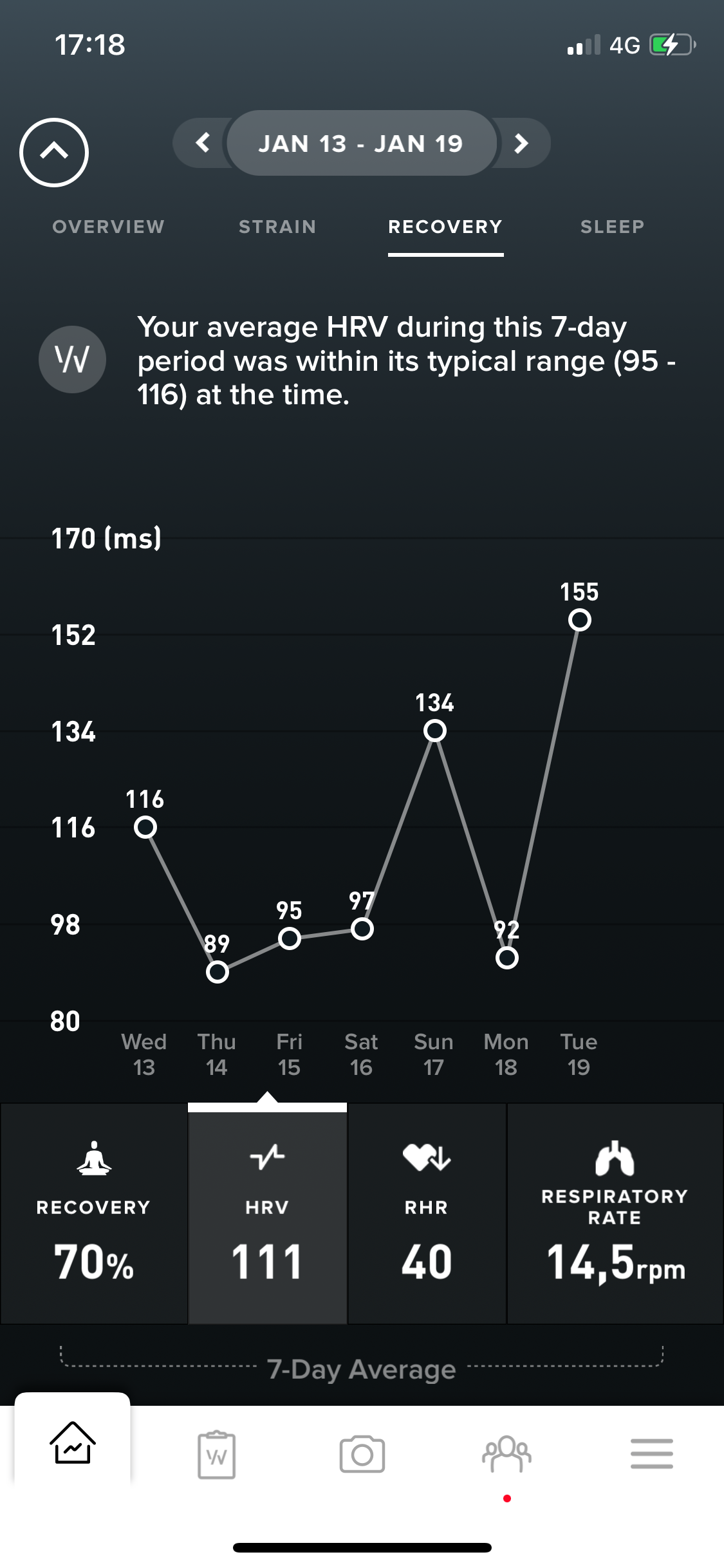The height and width of the screenshot is (1568, 724).
Task: Open the community teams tab
Action: tap(507, 1455)
